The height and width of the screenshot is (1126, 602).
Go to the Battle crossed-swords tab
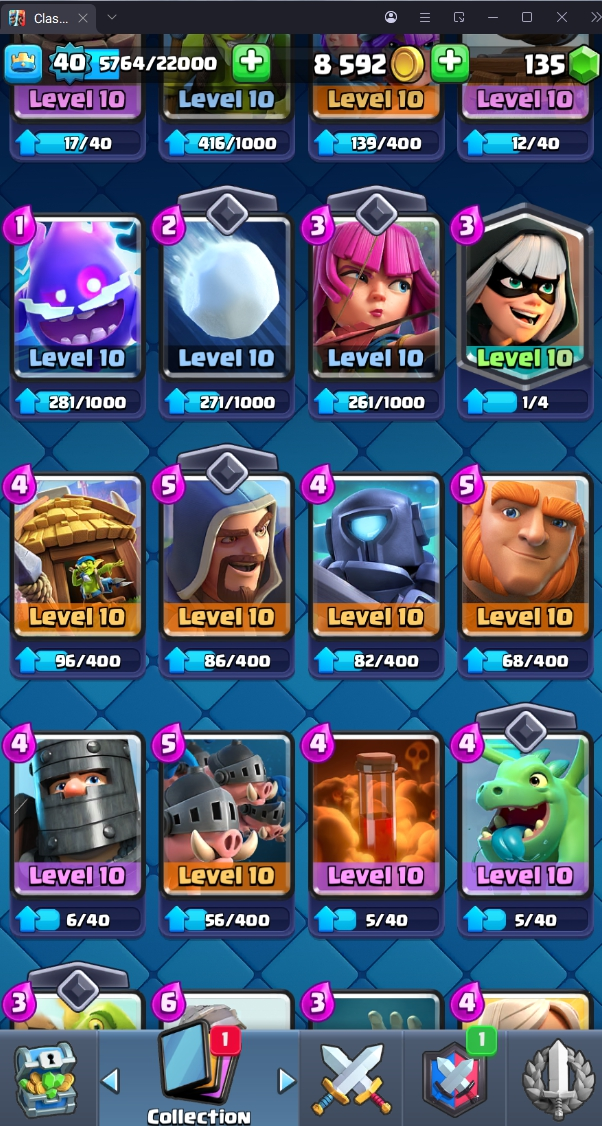click(x=350, y=1080)
